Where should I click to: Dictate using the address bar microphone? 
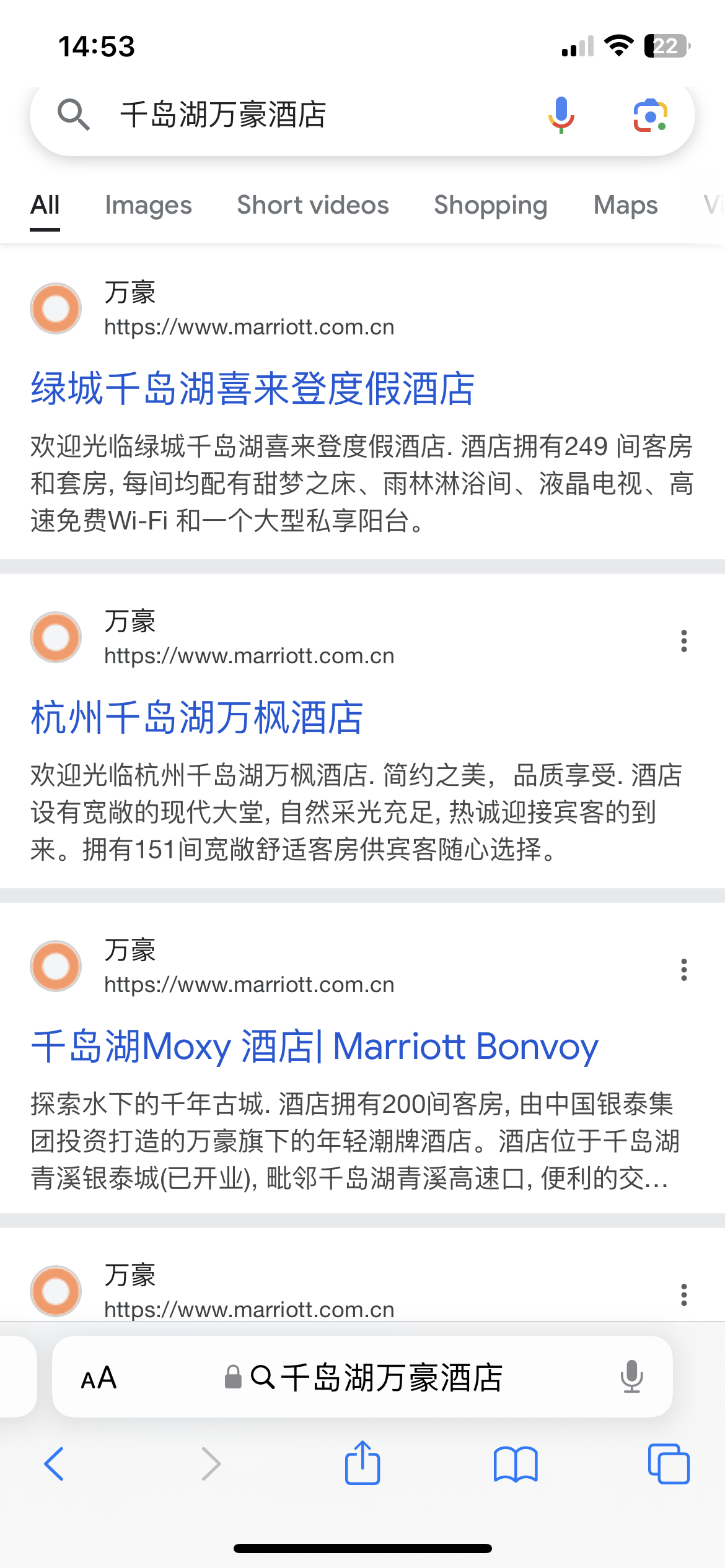point(631,1377)
